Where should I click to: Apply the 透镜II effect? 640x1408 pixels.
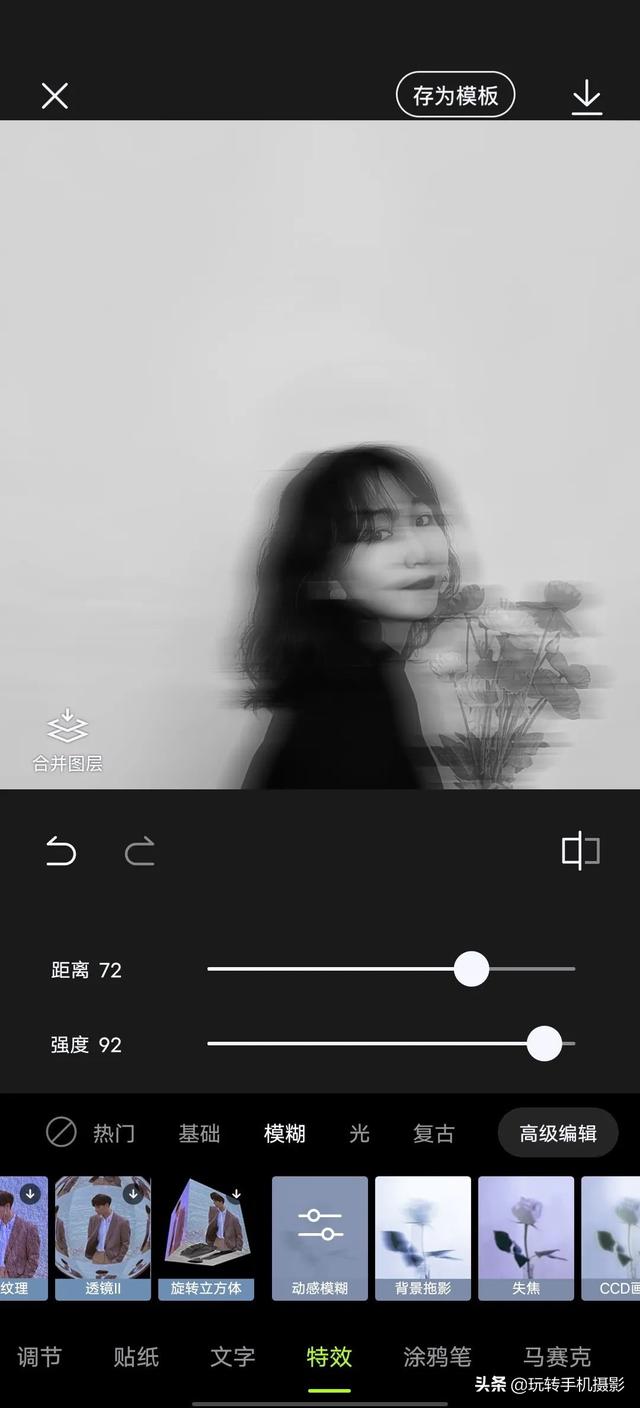pyautogui.click(x=103, y=1237)
